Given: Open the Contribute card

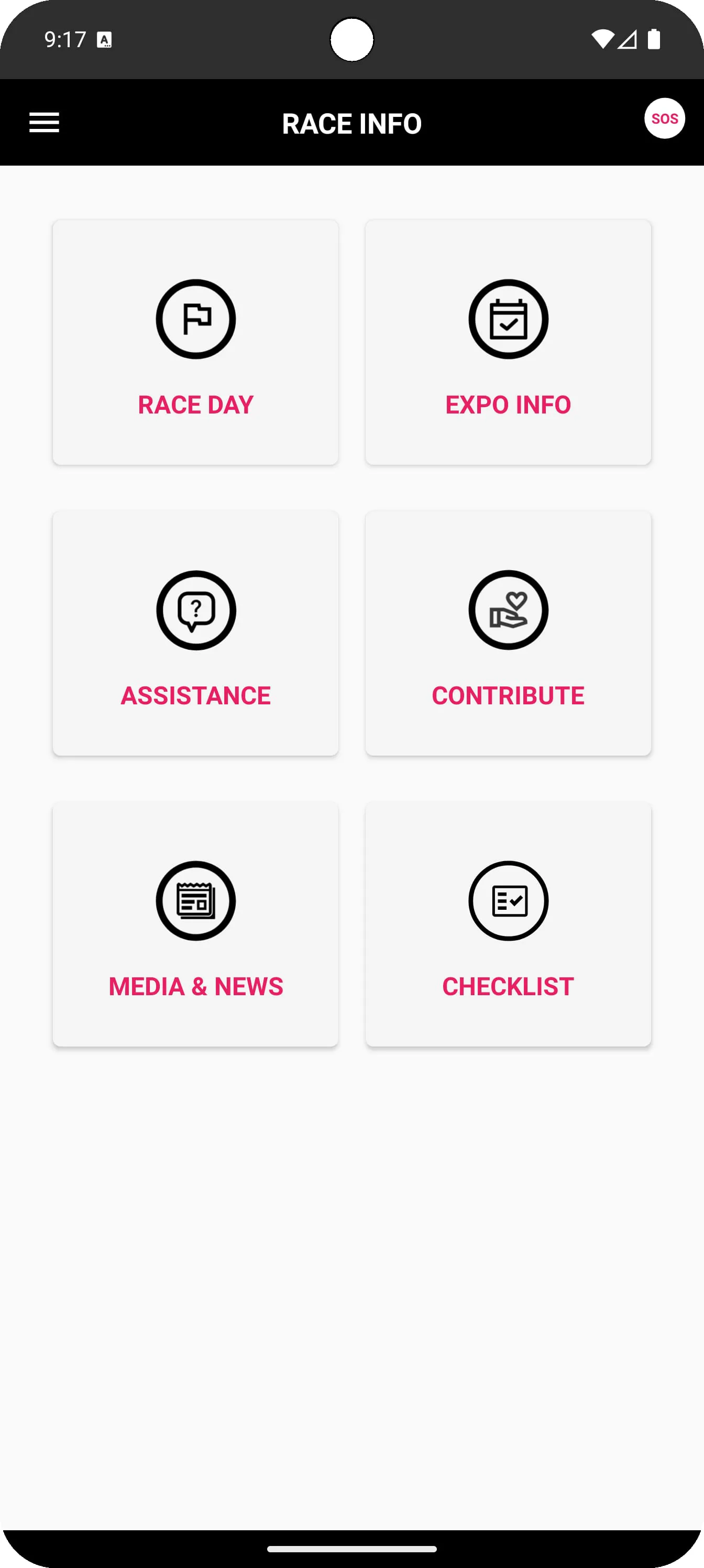Looking at the screenshot, I should (x=508, y=634).
